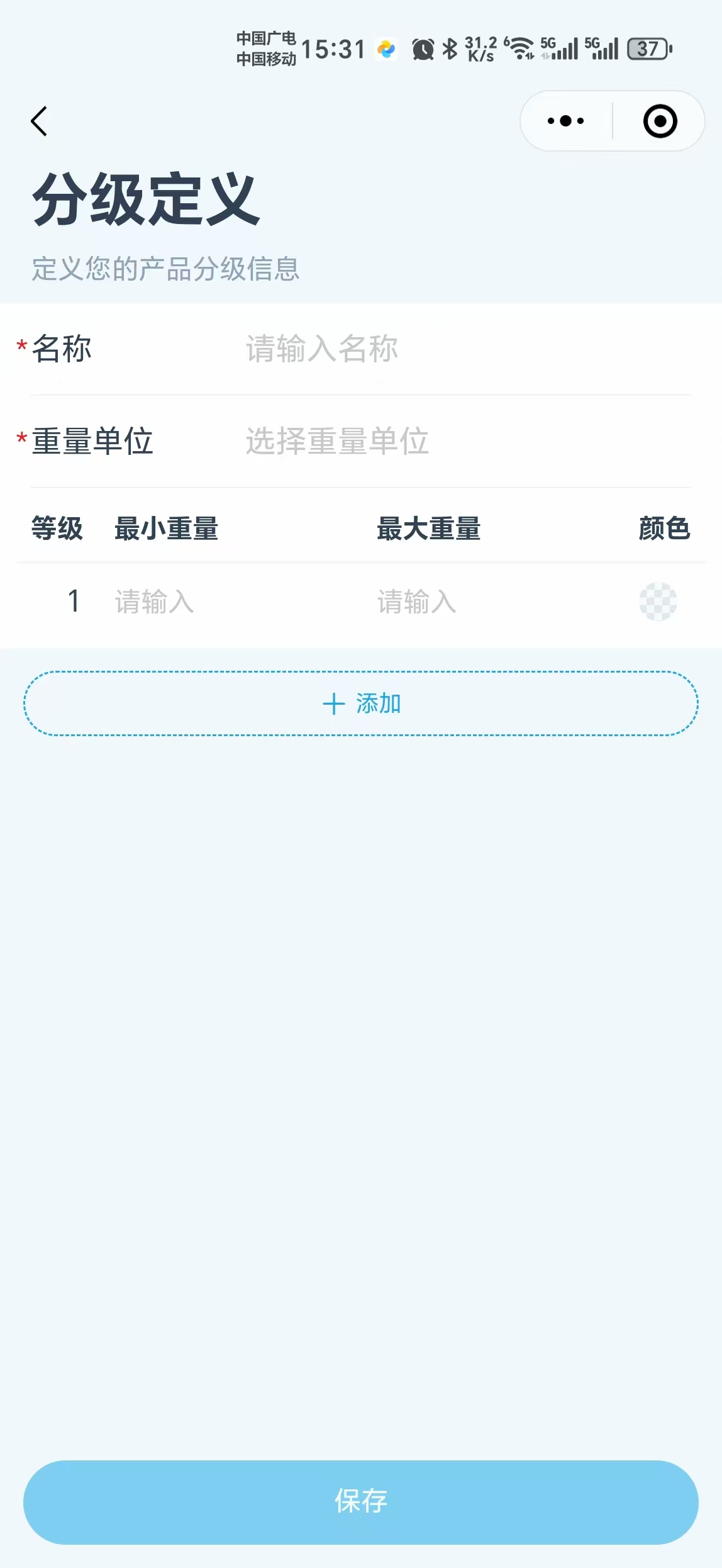Tap the 名称 name input field
Image resolution: width=722 pixels, height=1568 pixels.
pos(467,349)
